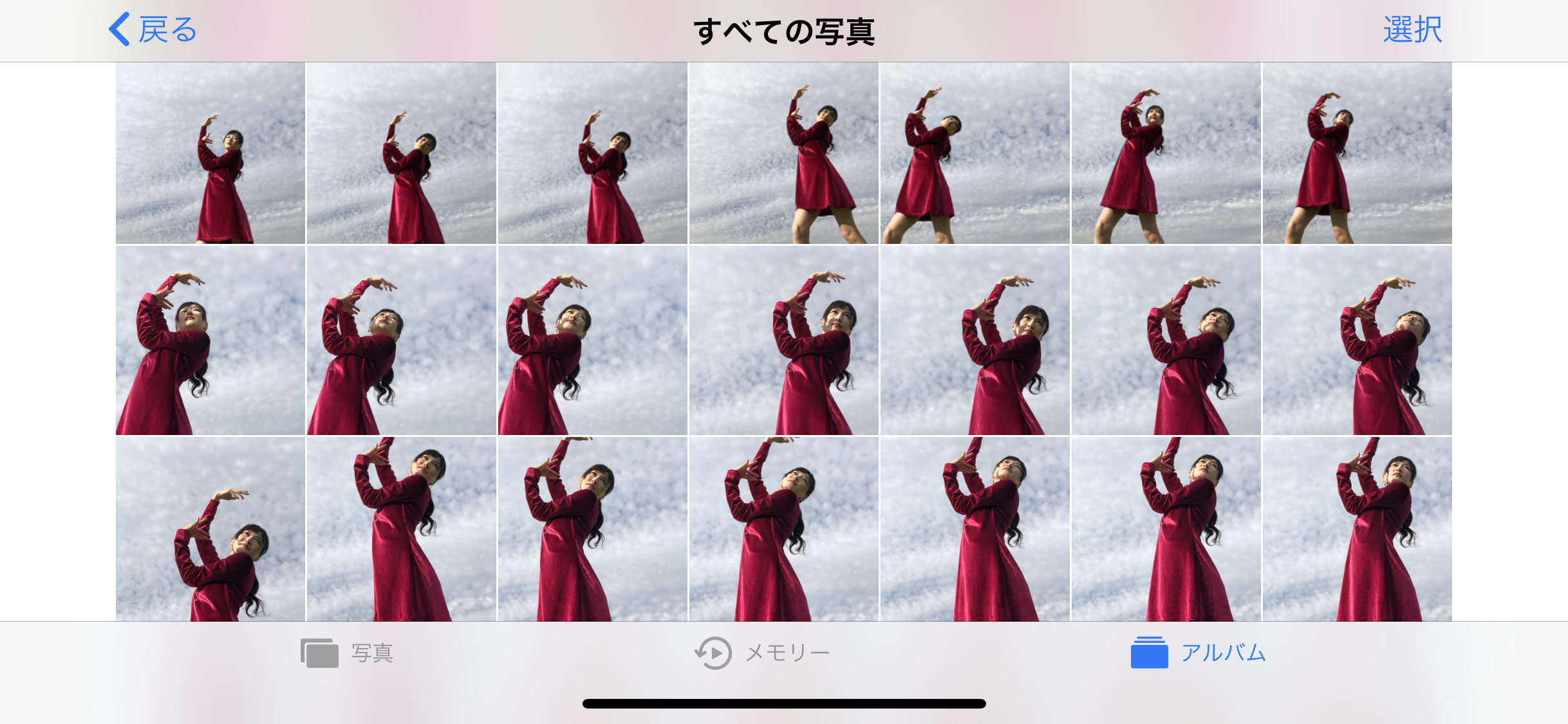Switch to the アルバム tab
This screenshot has width=1568, height=724.
(1199, 653)
